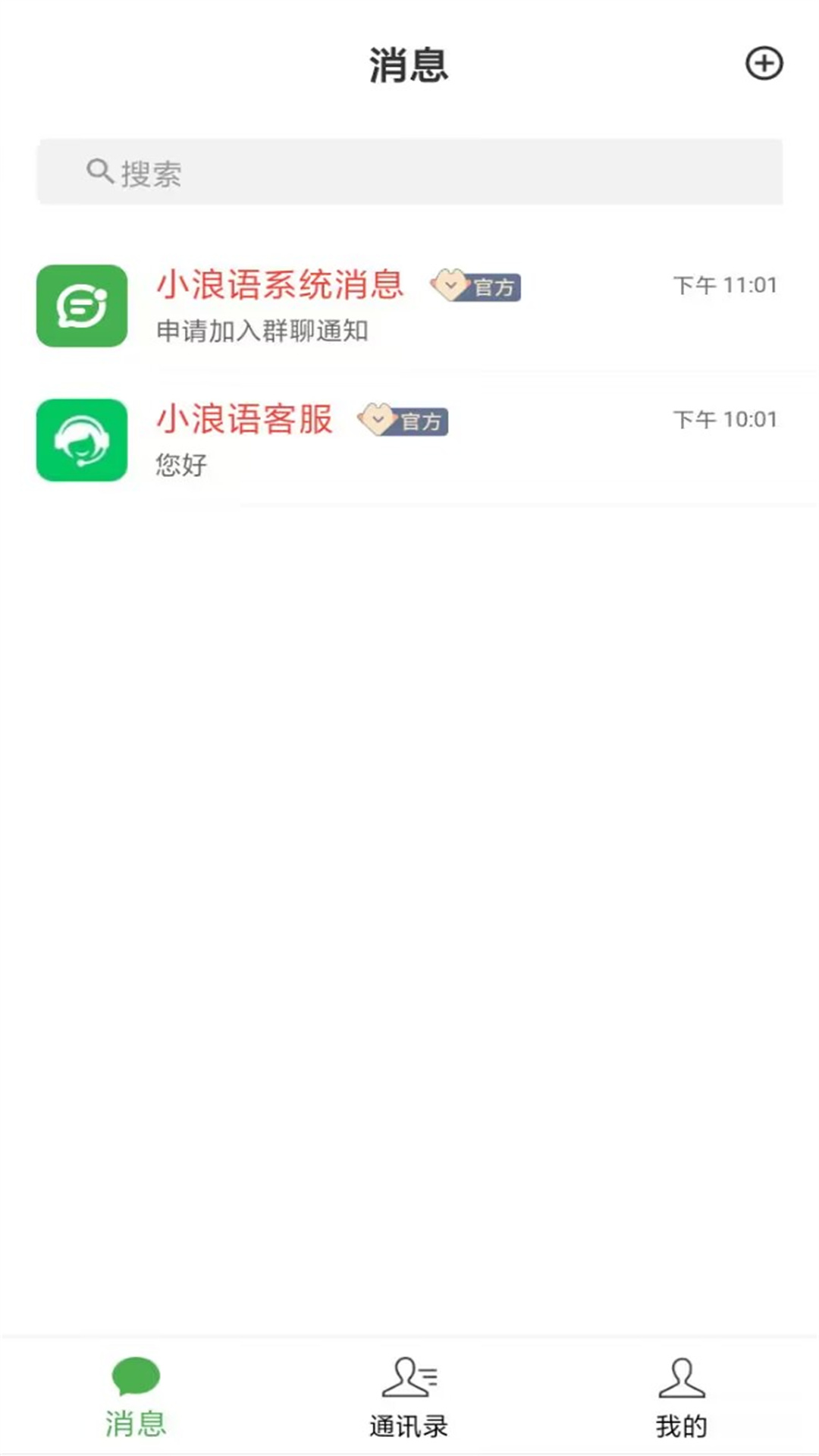Click the headset avatar of 小浪语客服
This screenshot has width=819, height=1456.
(x=81, y=441)
